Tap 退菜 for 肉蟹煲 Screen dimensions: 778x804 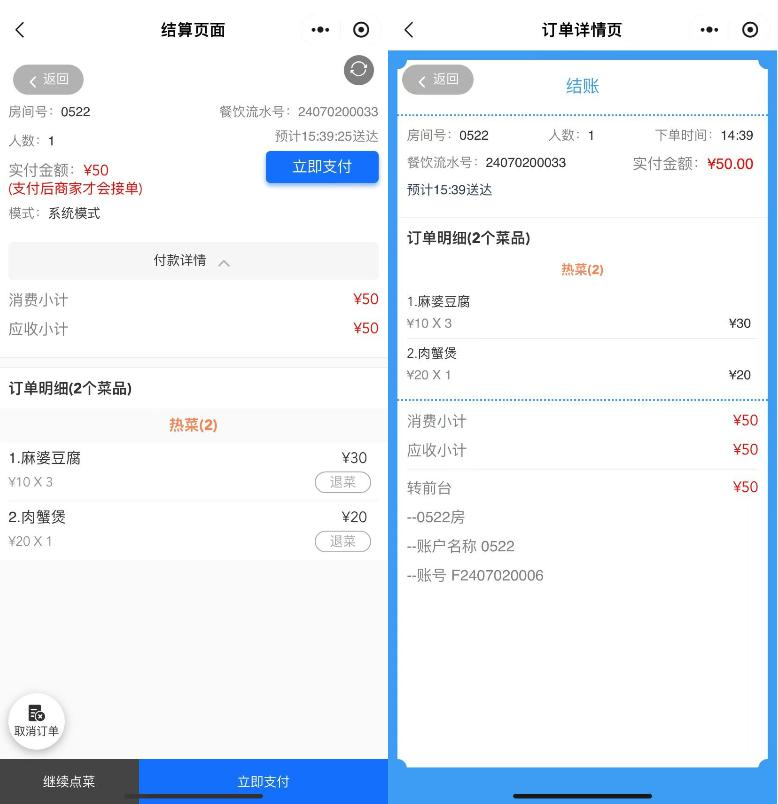(342, 541)
